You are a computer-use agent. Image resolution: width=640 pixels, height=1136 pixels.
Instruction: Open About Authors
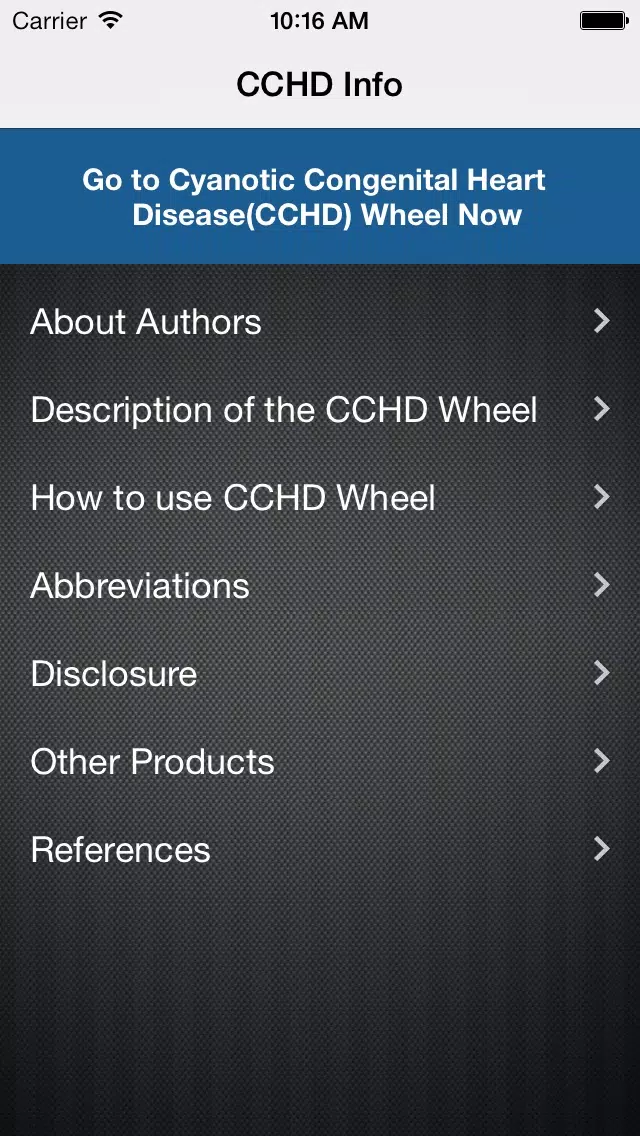point(320,321)
